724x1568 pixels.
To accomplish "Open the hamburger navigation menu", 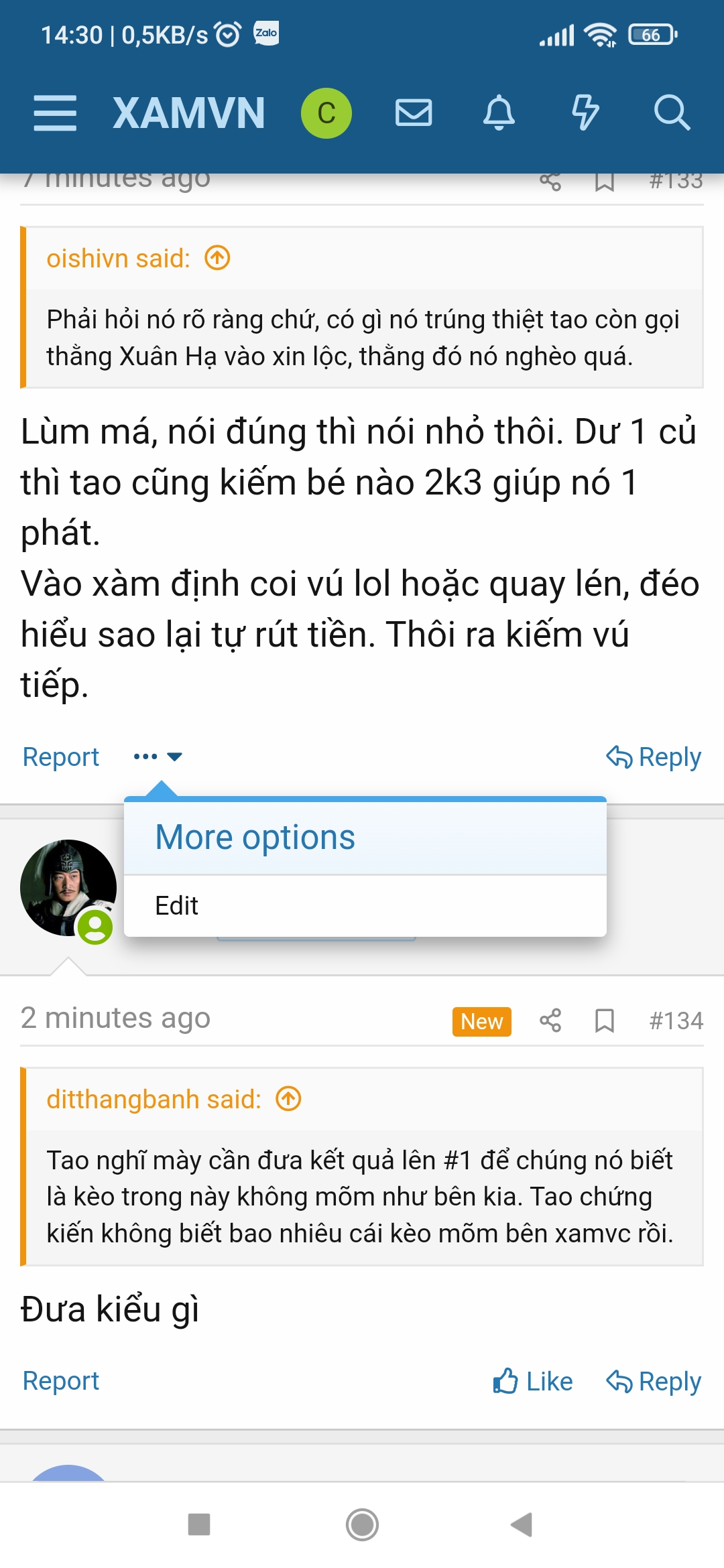I will (x=55, y=112).
